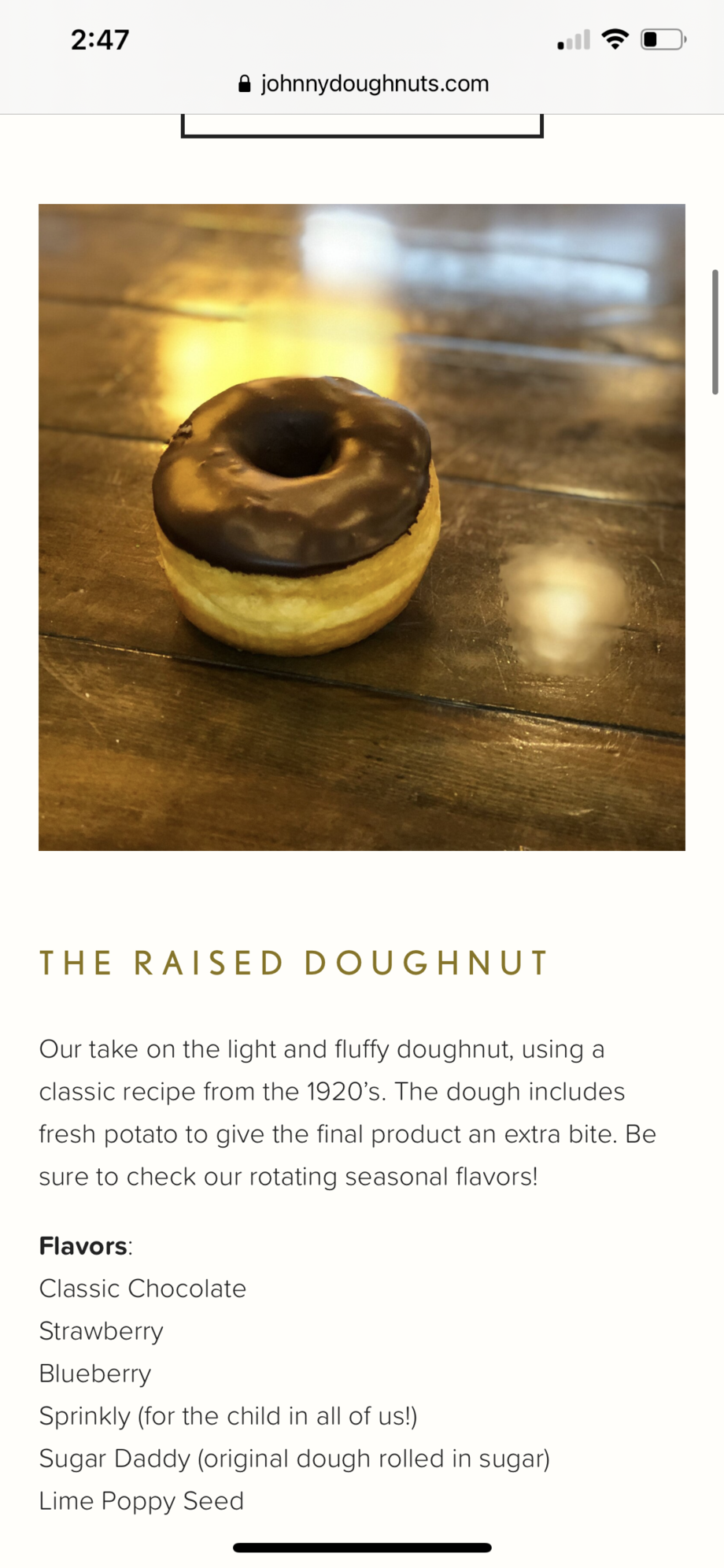The width and height of the screenshot is (724, 1568).
Task: Tap the outlined button above the doughnut photo
Action: coord(362,126)
